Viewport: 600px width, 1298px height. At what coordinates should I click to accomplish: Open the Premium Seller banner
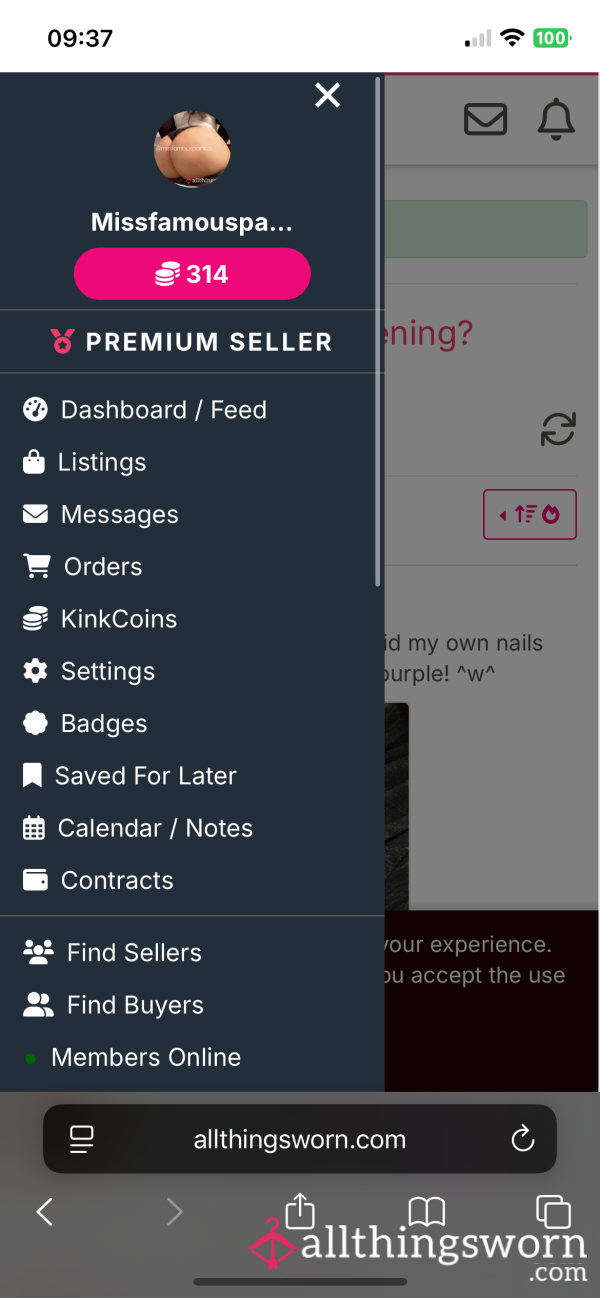[192, 342]
